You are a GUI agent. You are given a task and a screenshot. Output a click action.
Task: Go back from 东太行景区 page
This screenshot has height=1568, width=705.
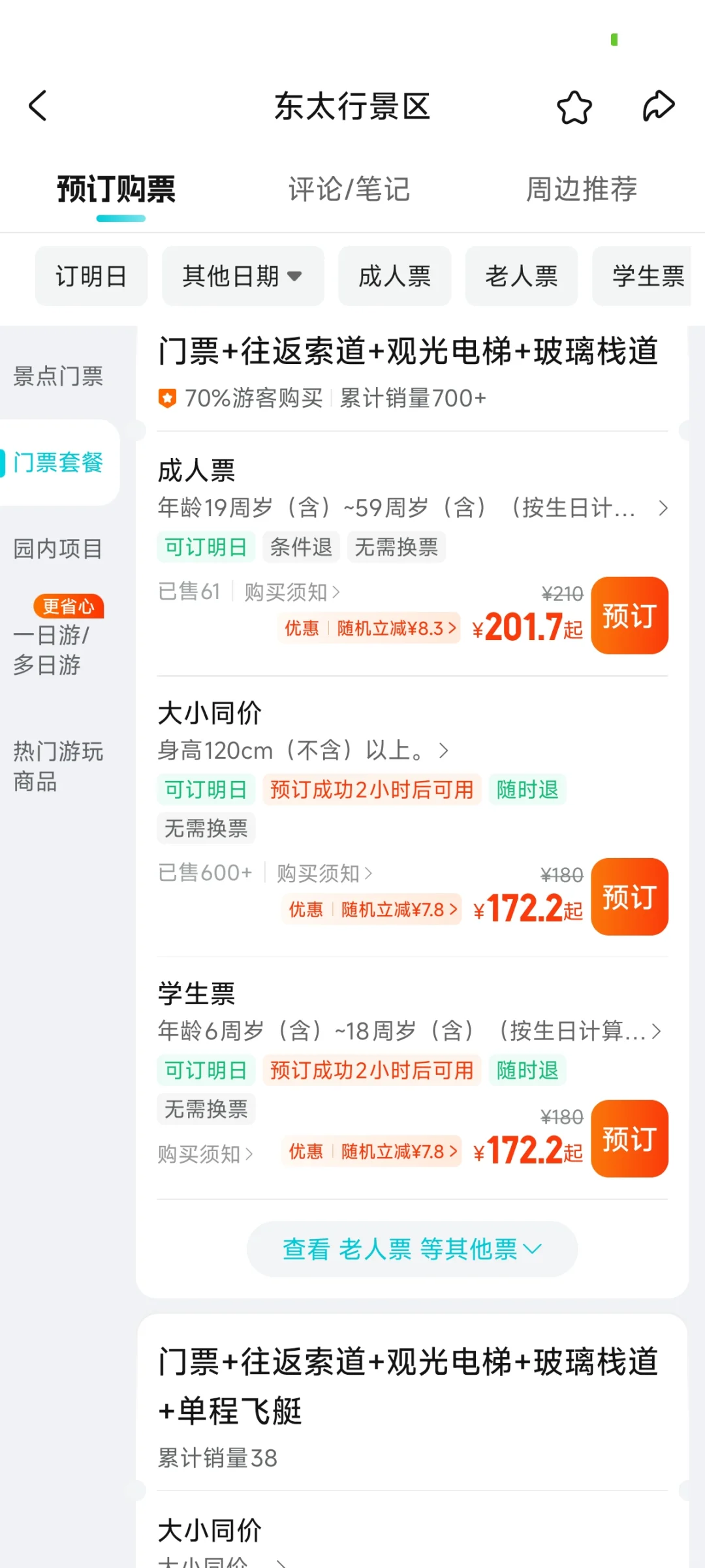coord(38,106)
